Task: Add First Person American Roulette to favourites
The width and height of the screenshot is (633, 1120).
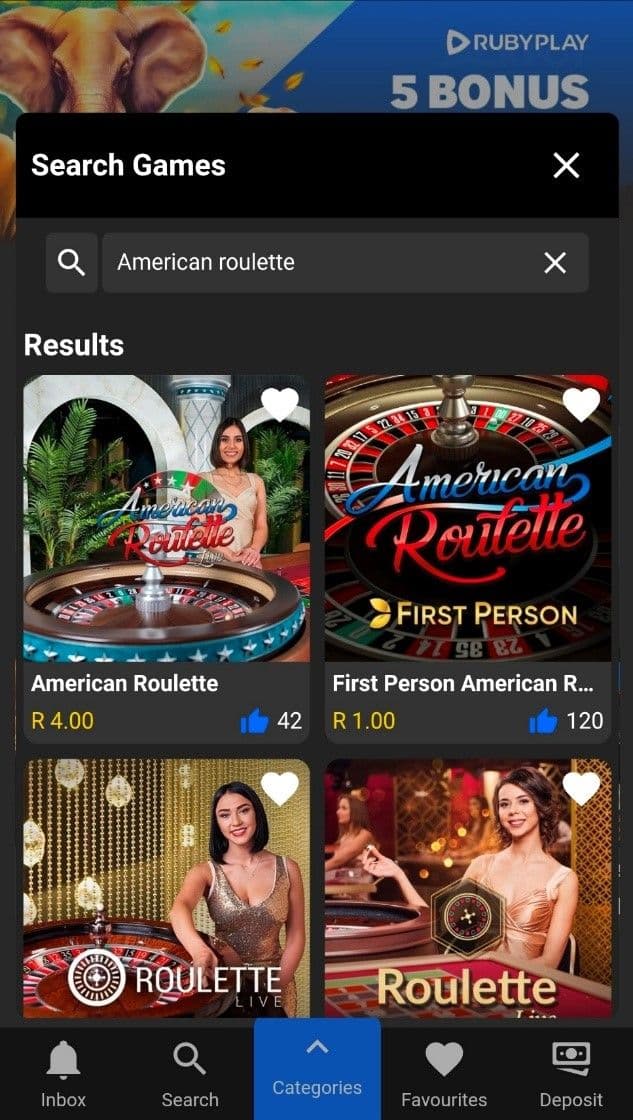Action: [581, 404]
